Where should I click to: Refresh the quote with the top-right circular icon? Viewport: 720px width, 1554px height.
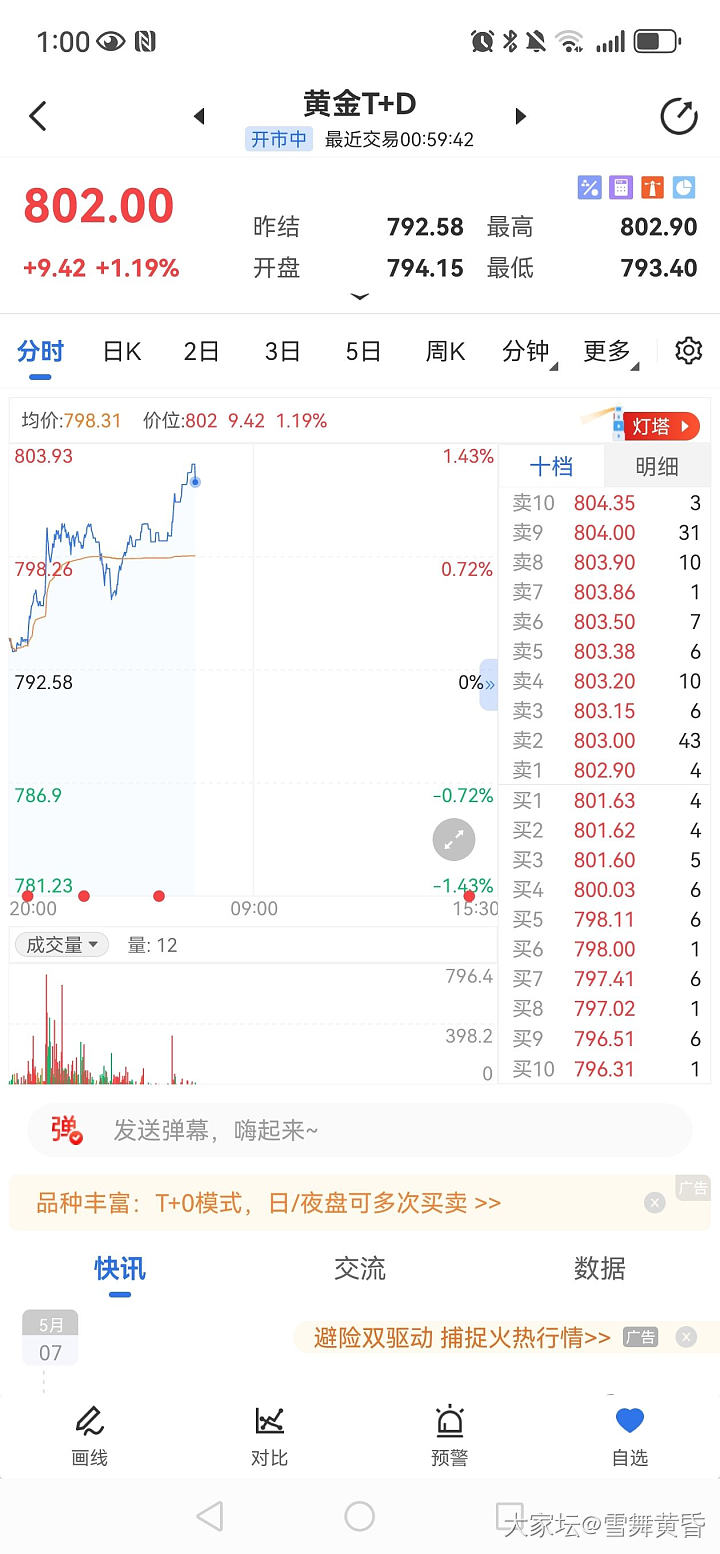tap(679, 116)
